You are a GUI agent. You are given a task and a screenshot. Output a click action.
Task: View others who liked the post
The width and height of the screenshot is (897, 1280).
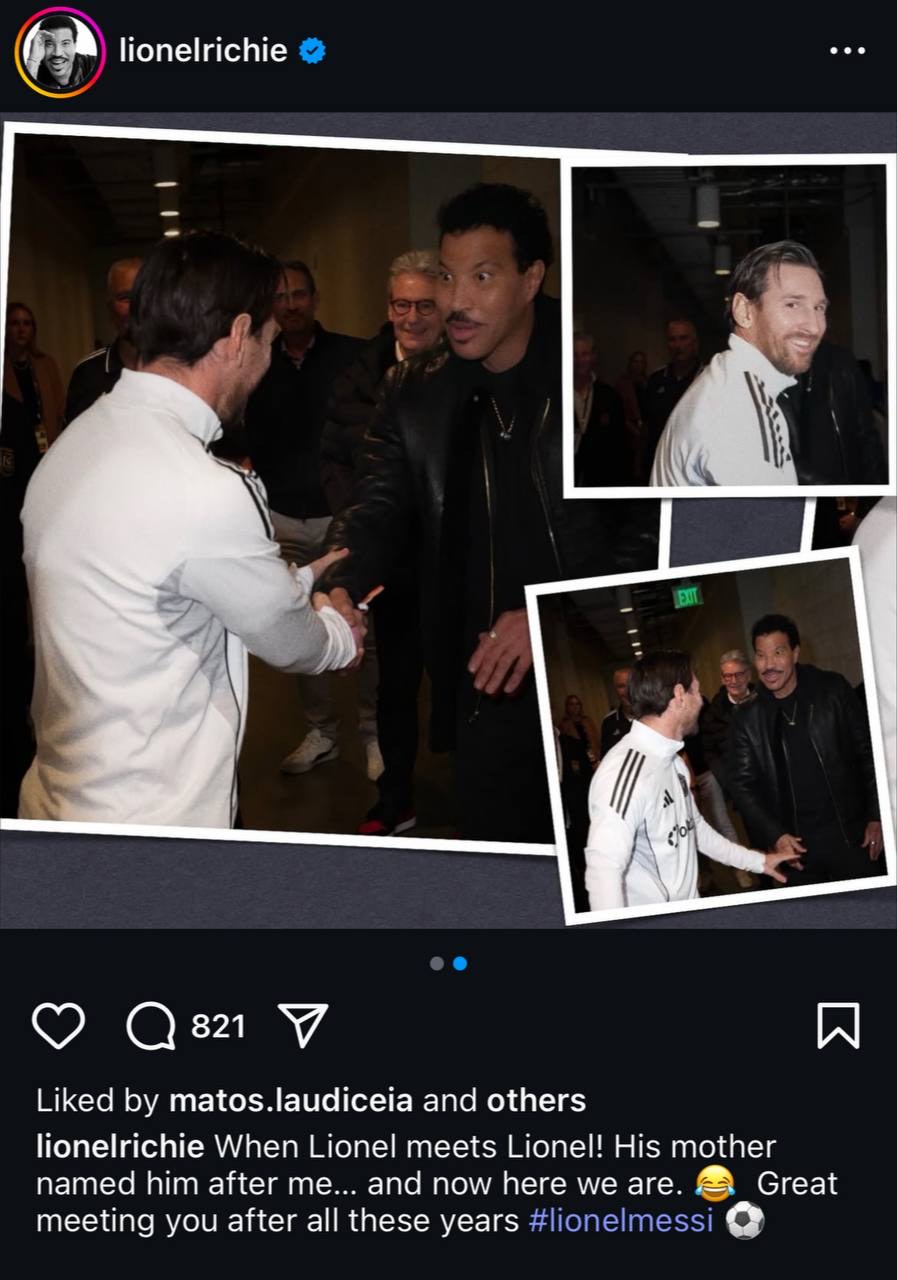[536, 1101]
